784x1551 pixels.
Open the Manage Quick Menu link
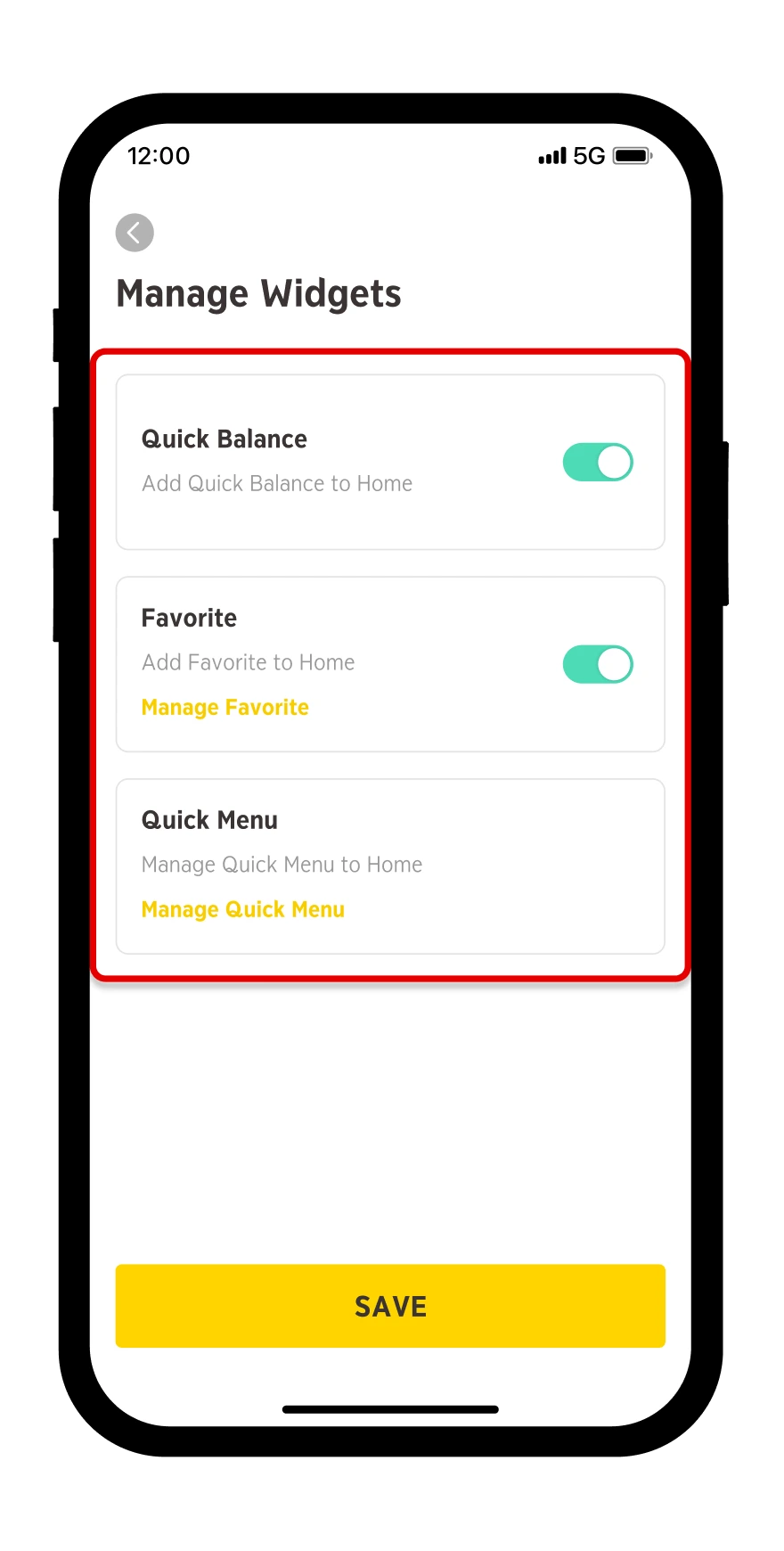(243, 909)
